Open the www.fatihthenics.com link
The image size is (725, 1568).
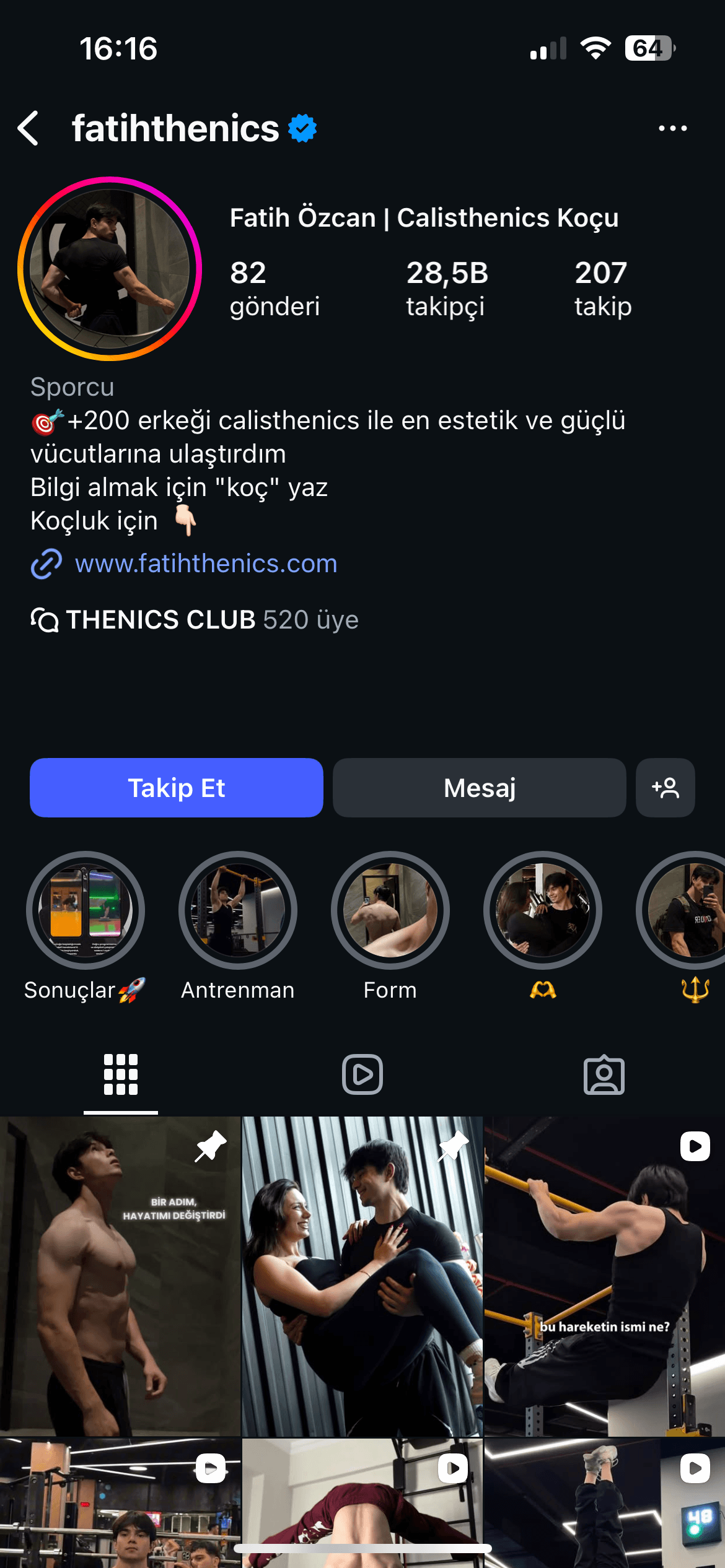coord(205,564)
